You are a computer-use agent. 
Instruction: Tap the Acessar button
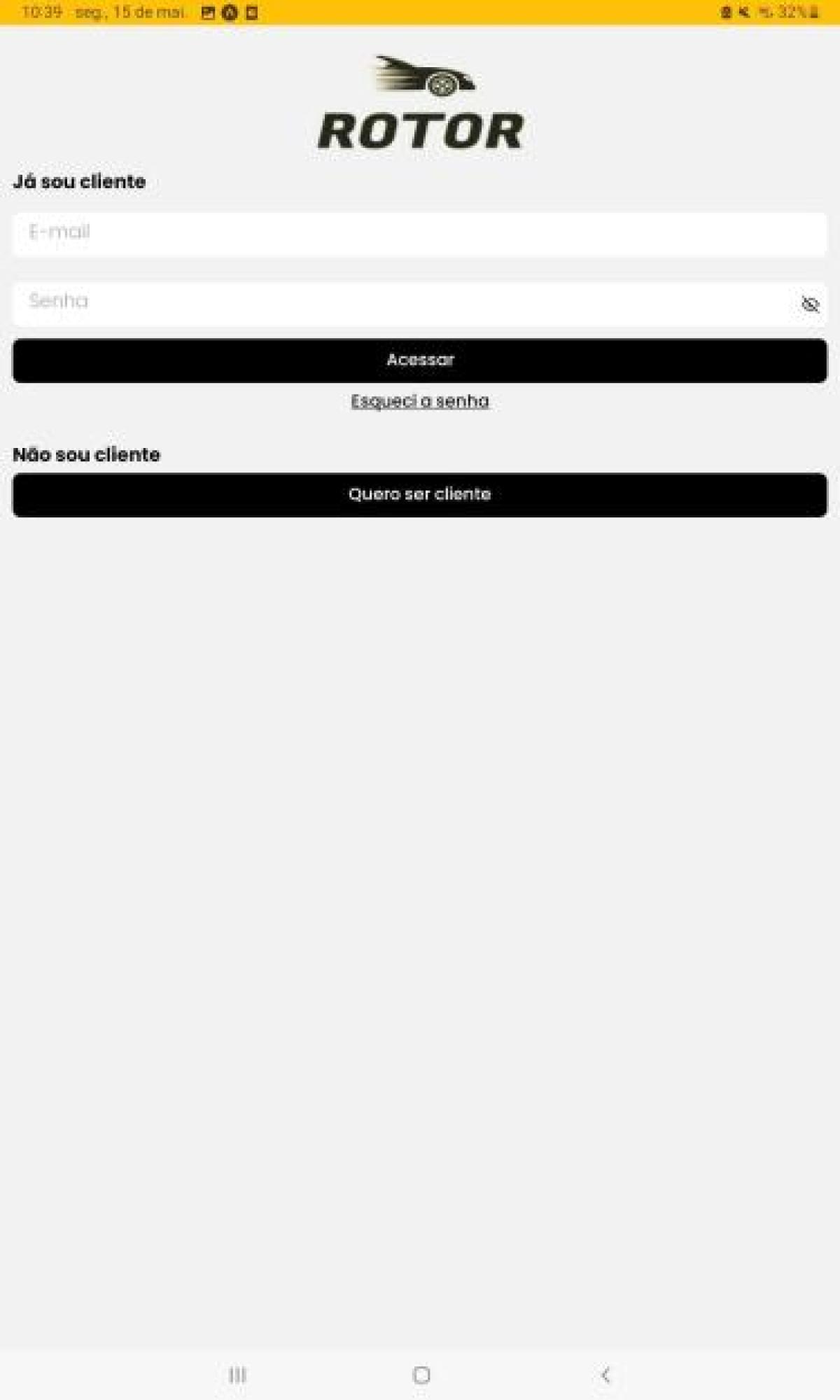419,360
